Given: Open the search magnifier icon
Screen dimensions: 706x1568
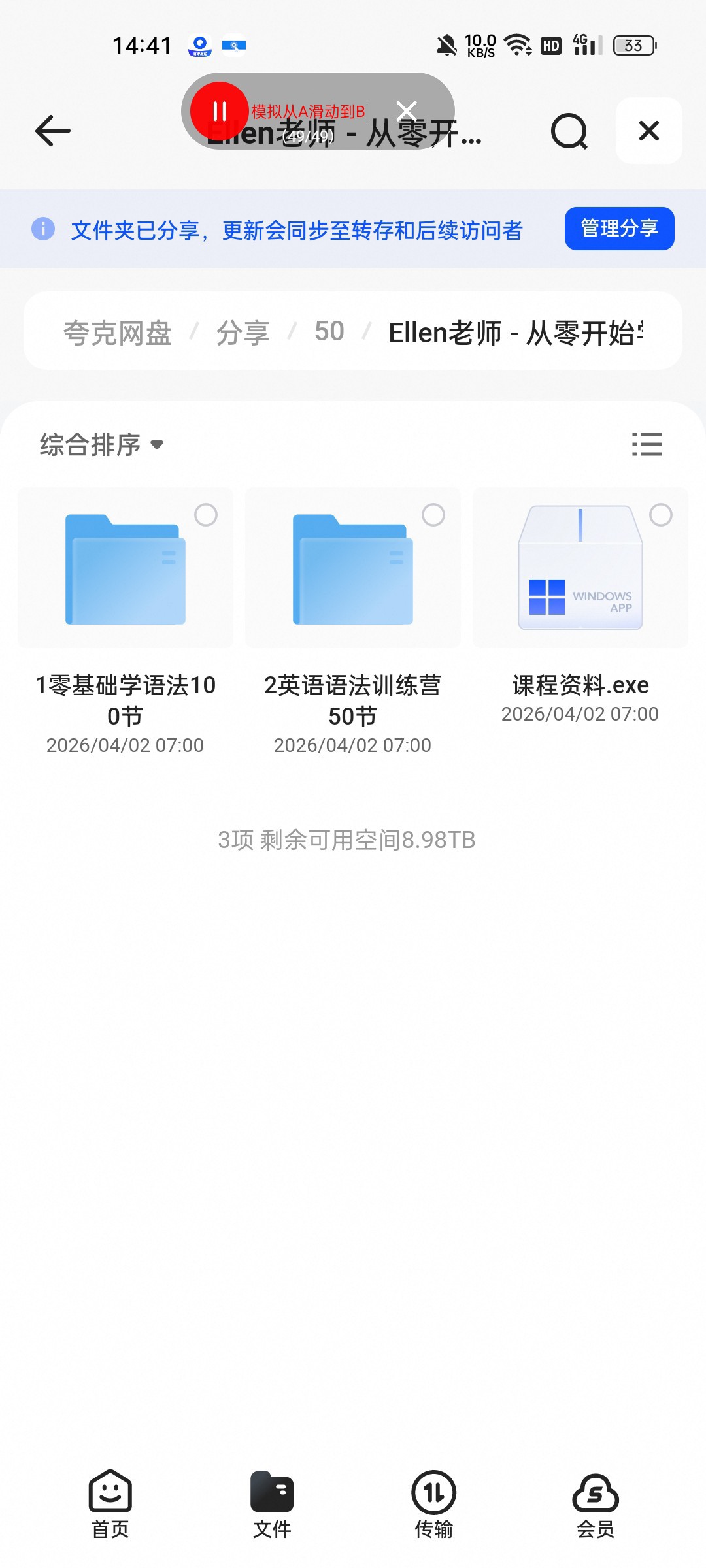Looking at the screenshot, I should tap(569, 131).
